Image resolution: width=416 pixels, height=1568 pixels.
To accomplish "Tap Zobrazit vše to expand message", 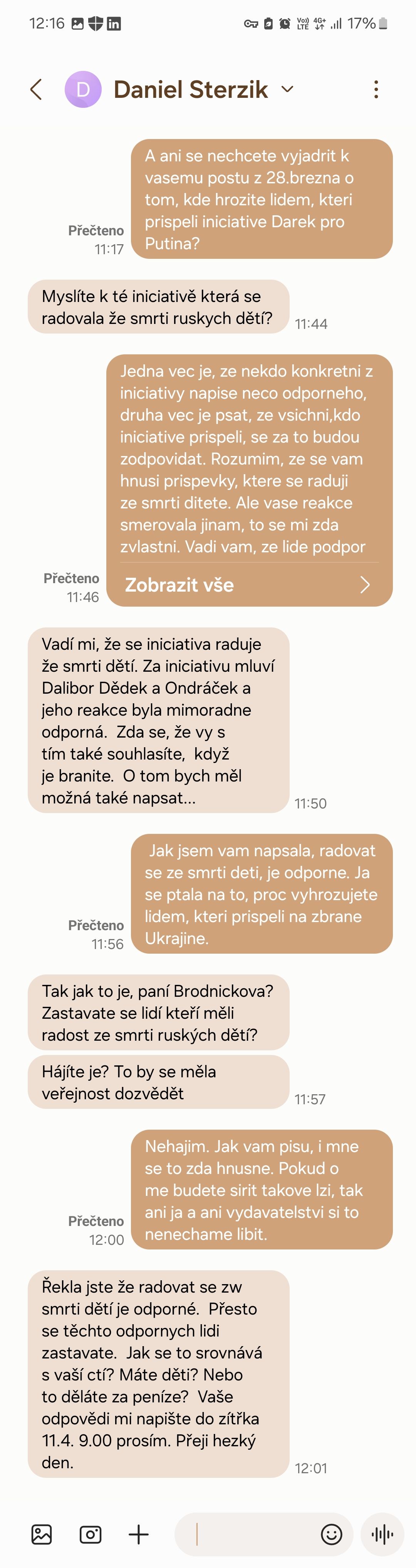I will click(248, 585).
